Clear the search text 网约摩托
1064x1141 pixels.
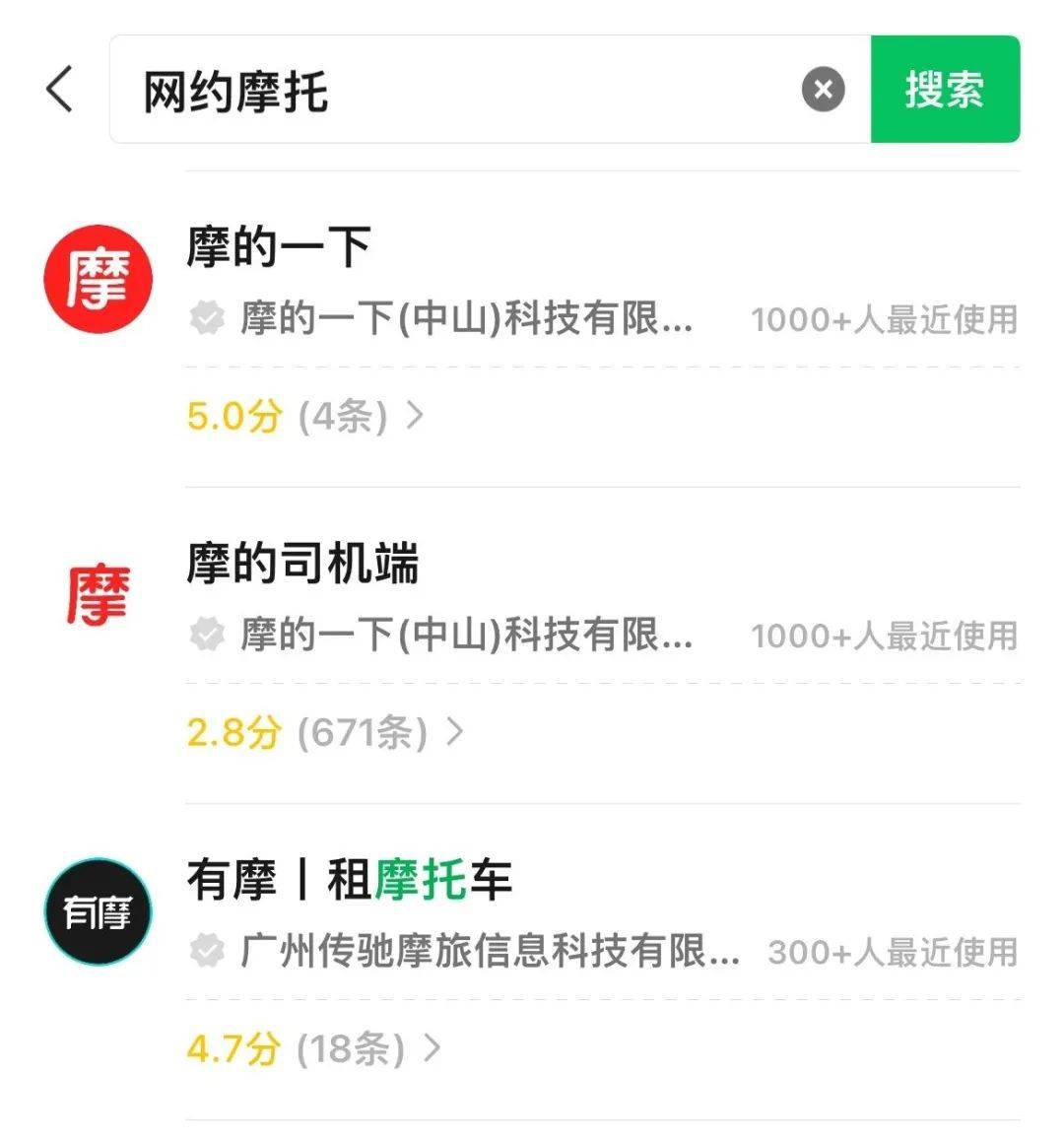click(823, 90)
